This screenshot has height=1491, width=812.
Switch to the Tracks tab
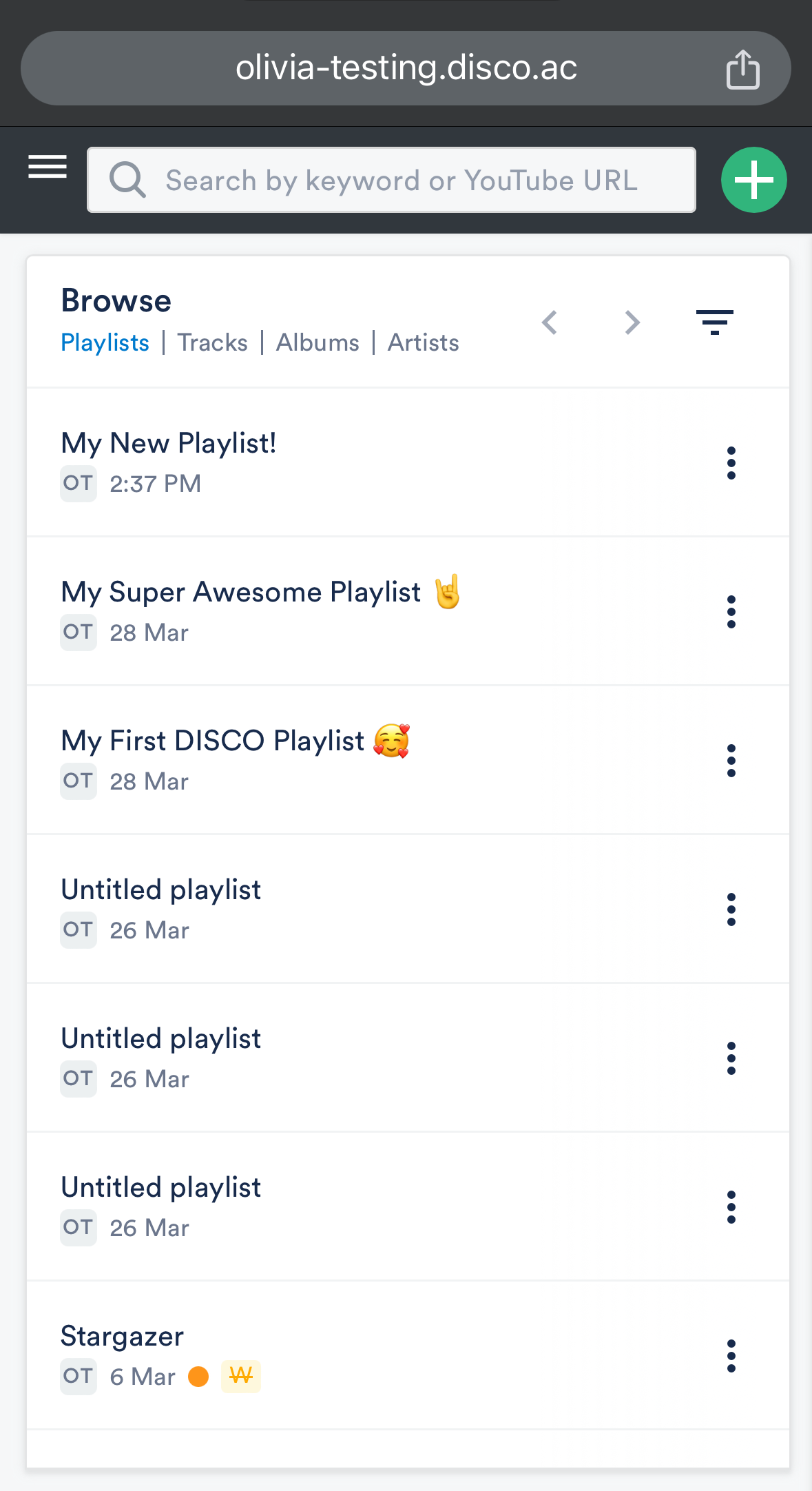[212, 342]
